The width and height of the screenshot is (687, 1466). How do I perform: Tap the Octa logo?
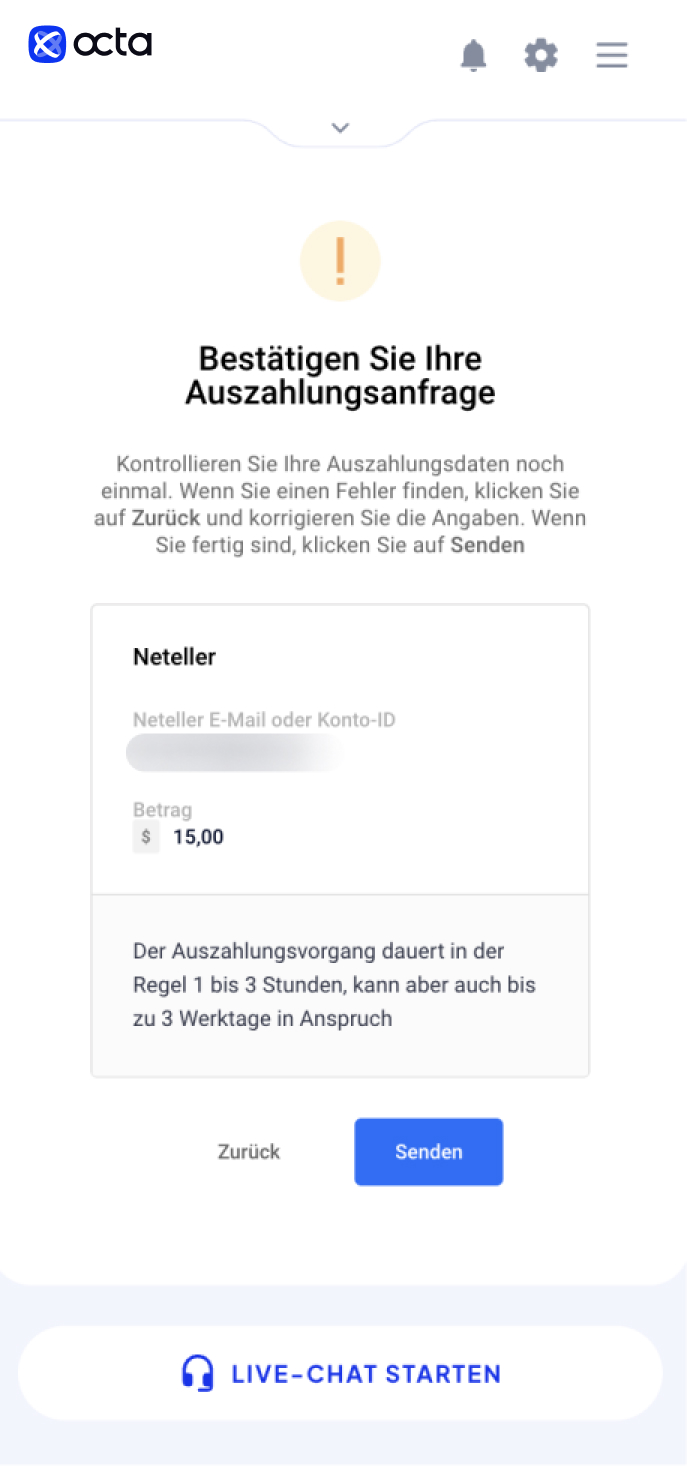(90, 44)
